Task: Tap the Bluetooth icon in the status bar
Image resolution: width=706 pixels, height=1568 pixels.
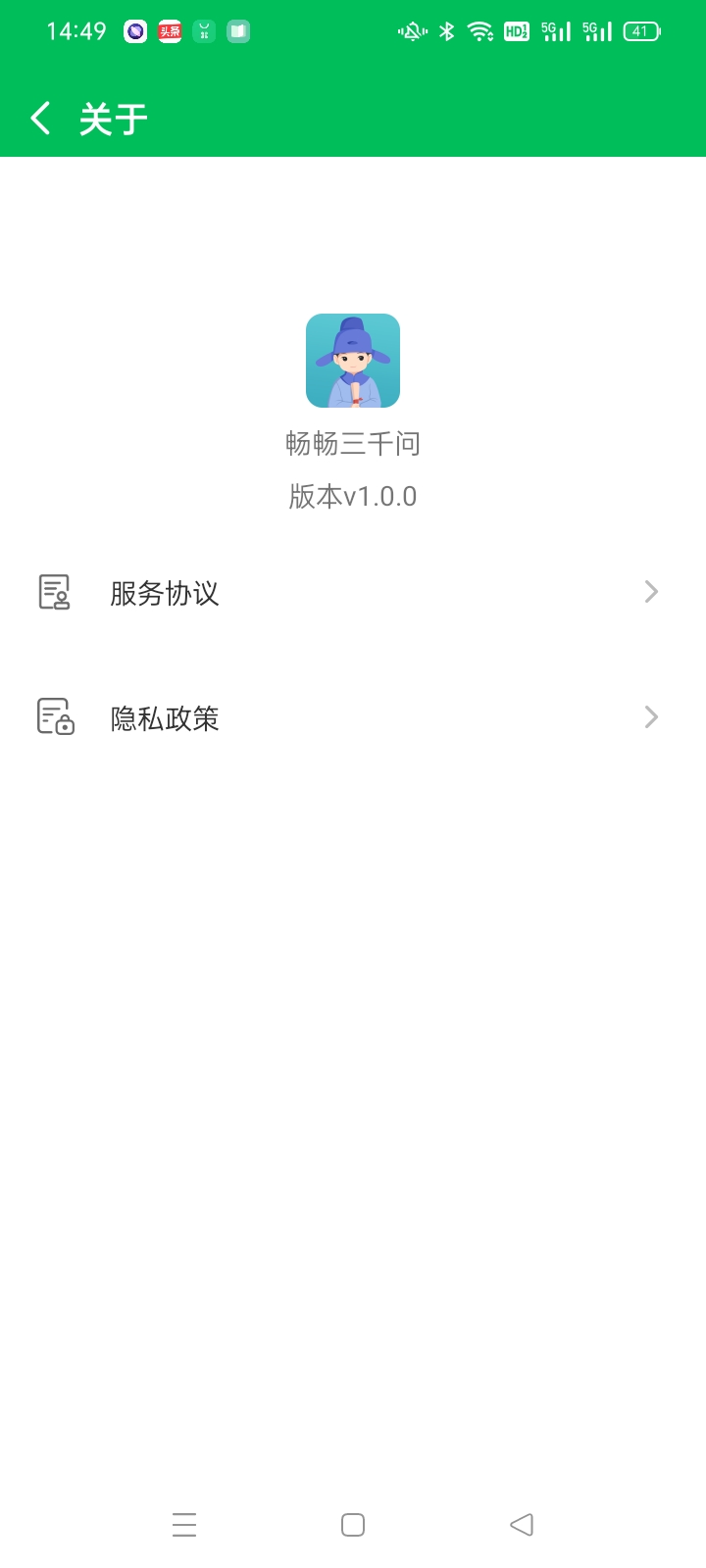Action: (446, 31)
